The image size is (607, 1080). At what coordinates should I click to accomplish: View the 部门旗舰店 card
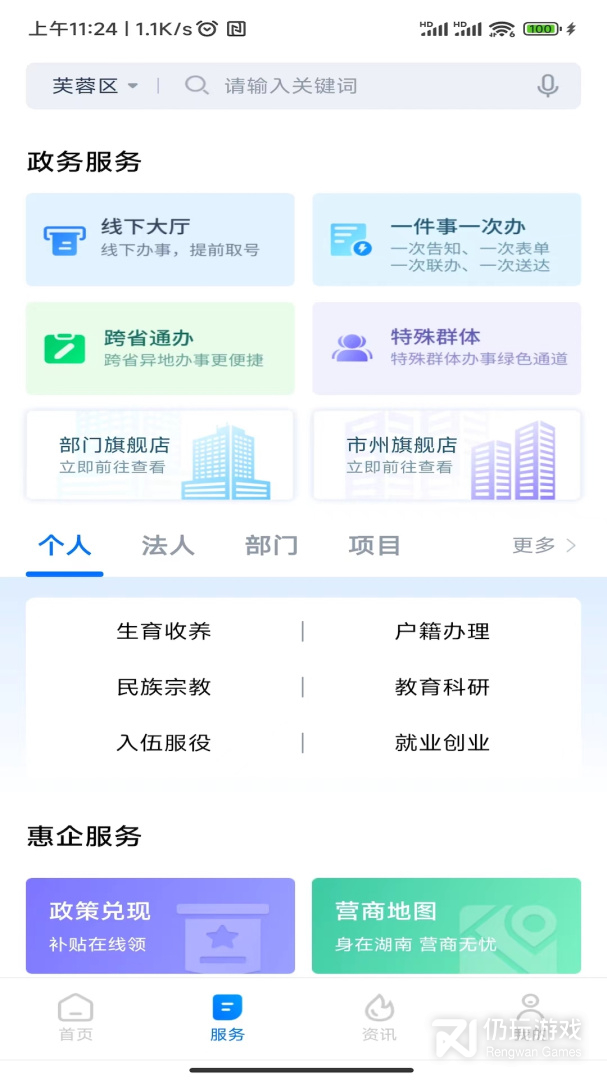[160, 455]
